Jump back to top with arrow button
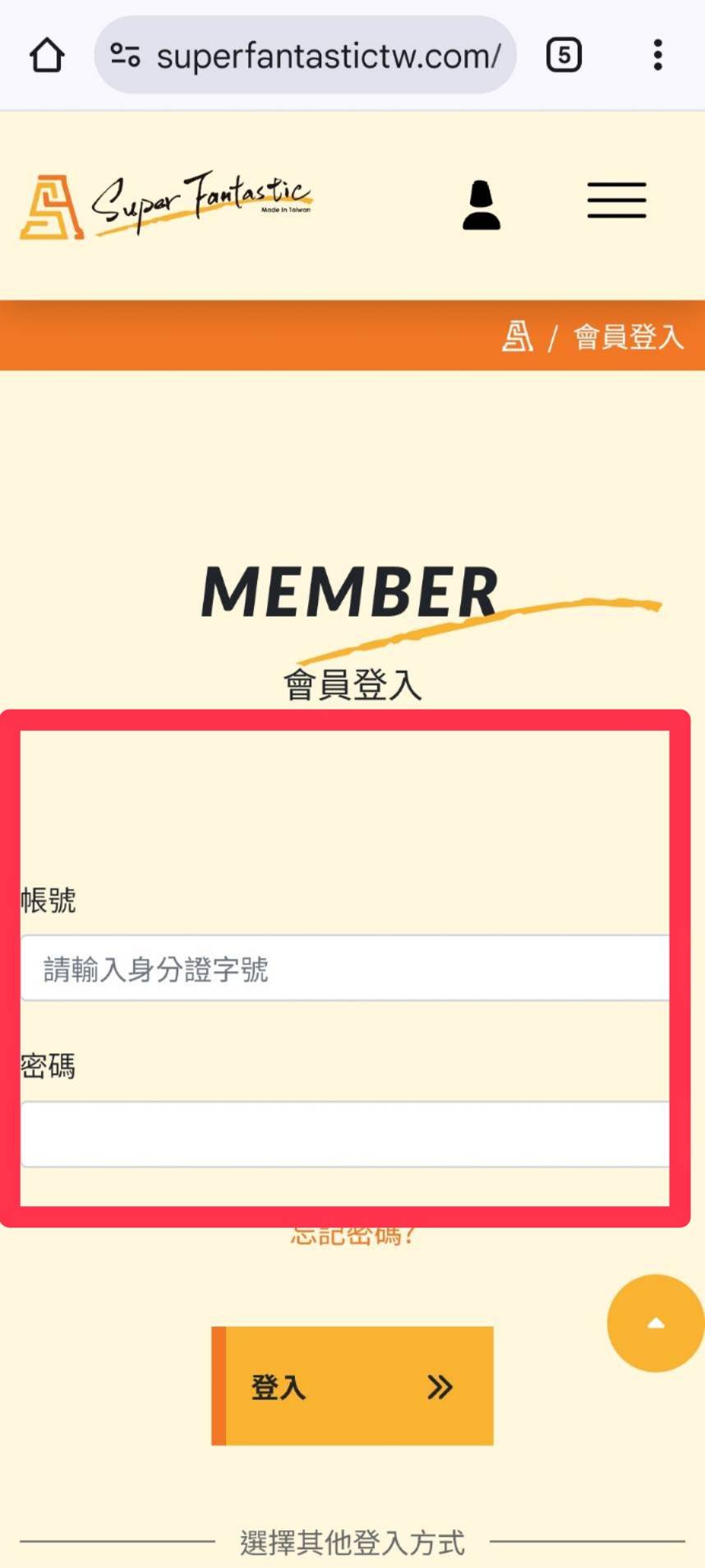 point(655,1323)
